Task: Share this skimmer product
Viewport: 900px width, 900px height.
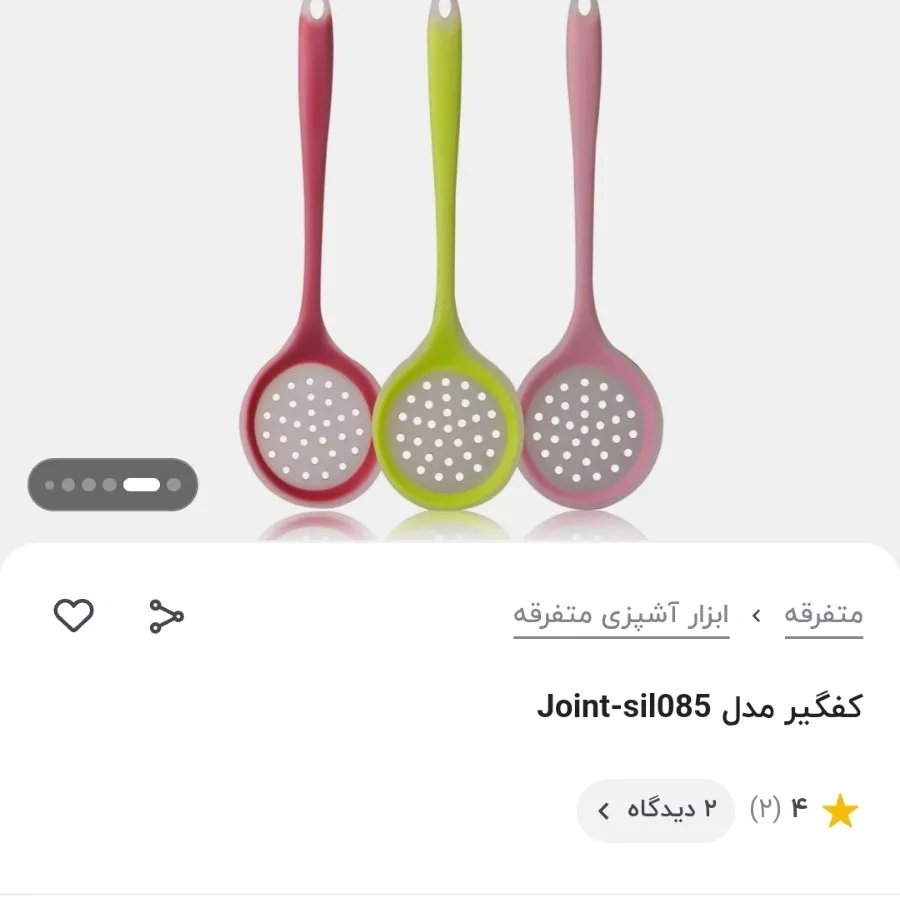Action: point(166,615)
